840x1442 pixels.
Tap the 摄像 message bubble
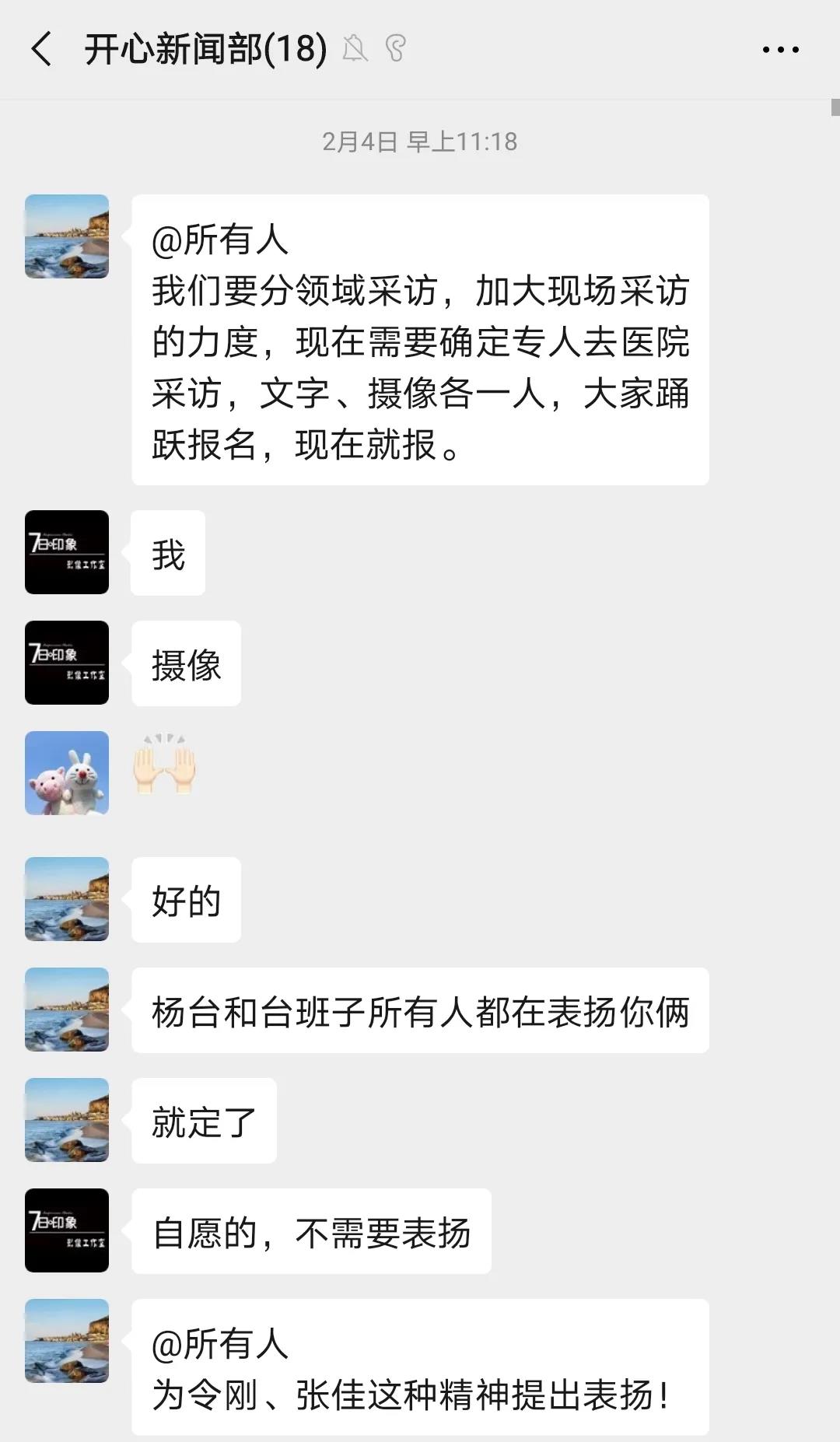185,663
